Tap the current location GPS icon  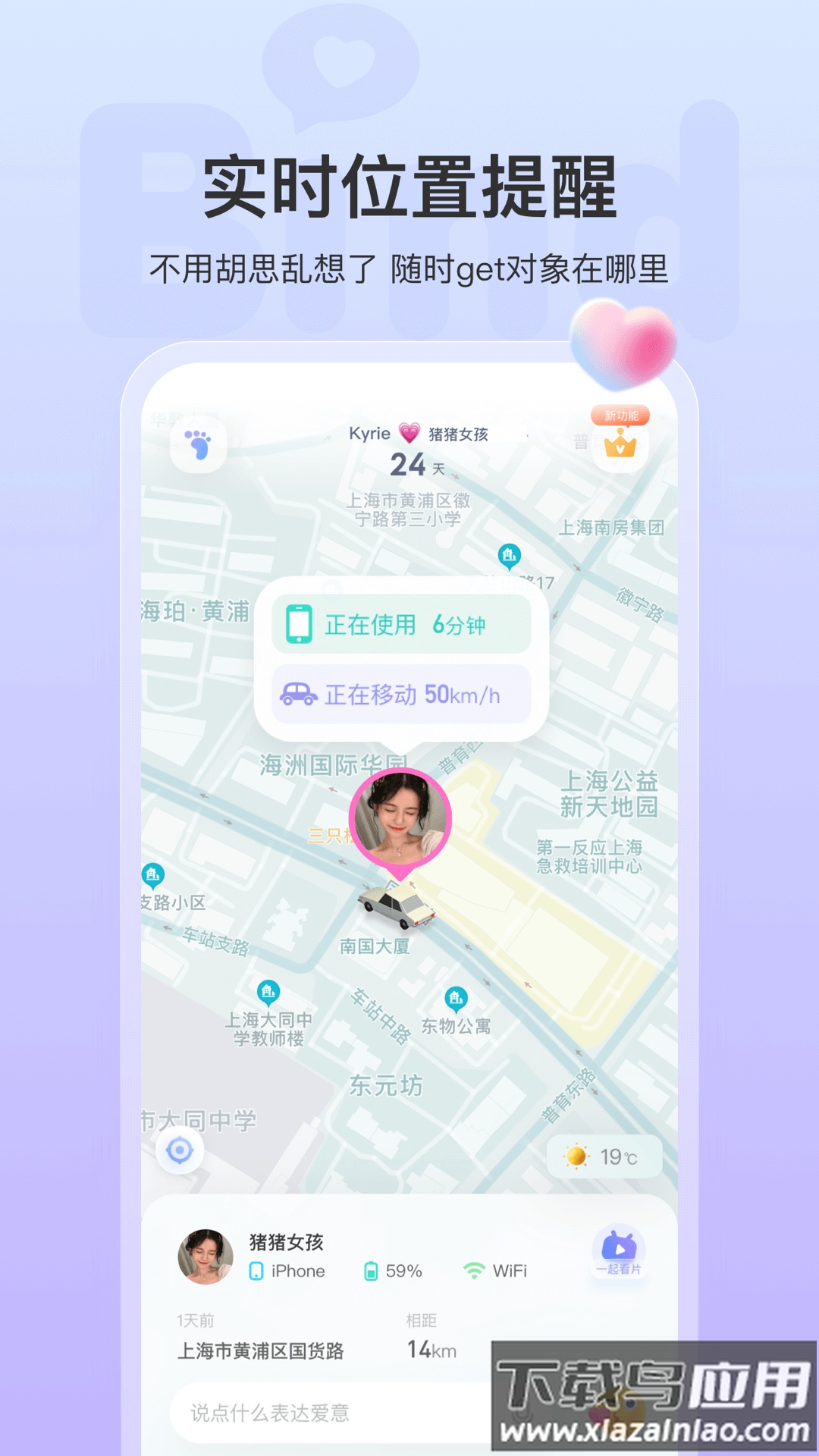pos(180,1150)
